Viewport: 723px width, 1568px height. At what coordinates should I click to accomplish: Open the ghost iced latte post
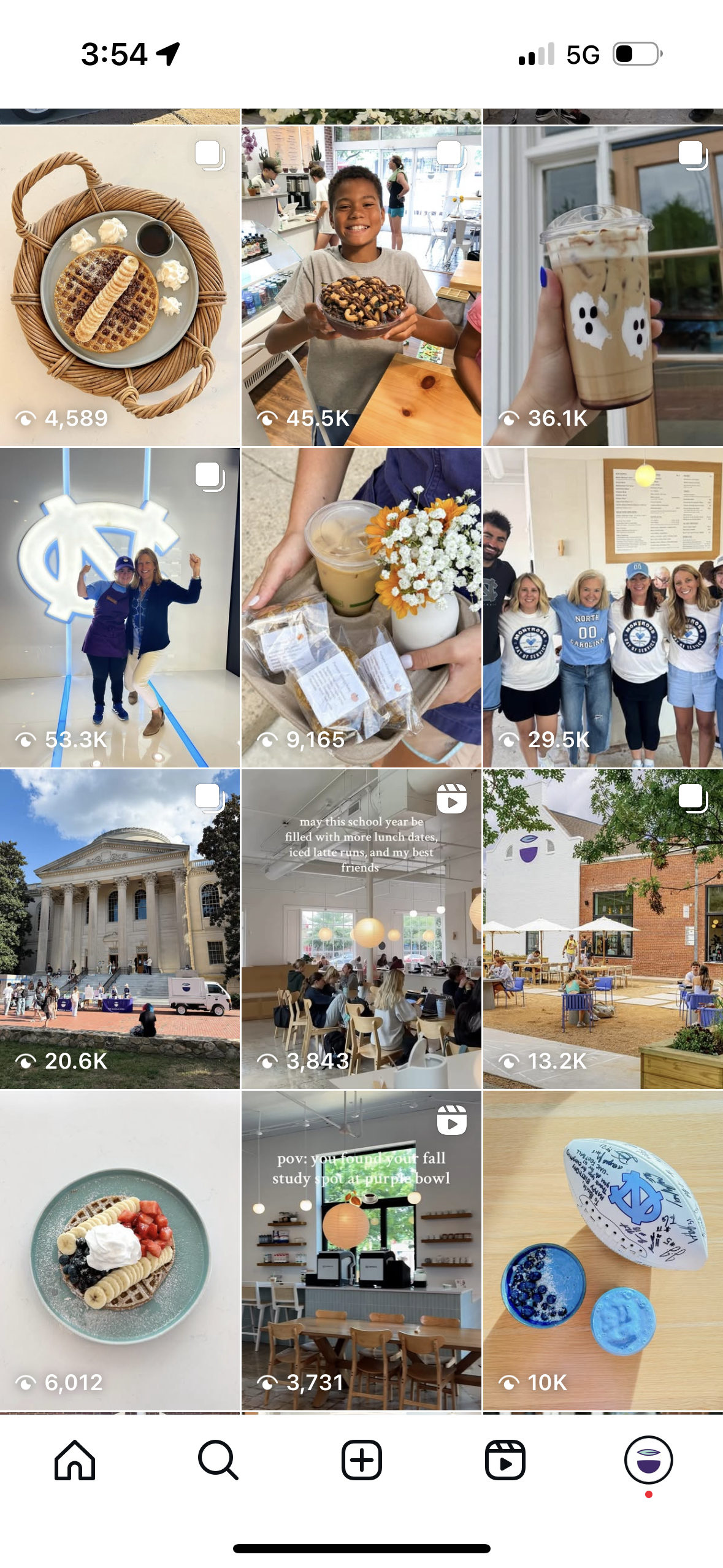pos(603,286)
